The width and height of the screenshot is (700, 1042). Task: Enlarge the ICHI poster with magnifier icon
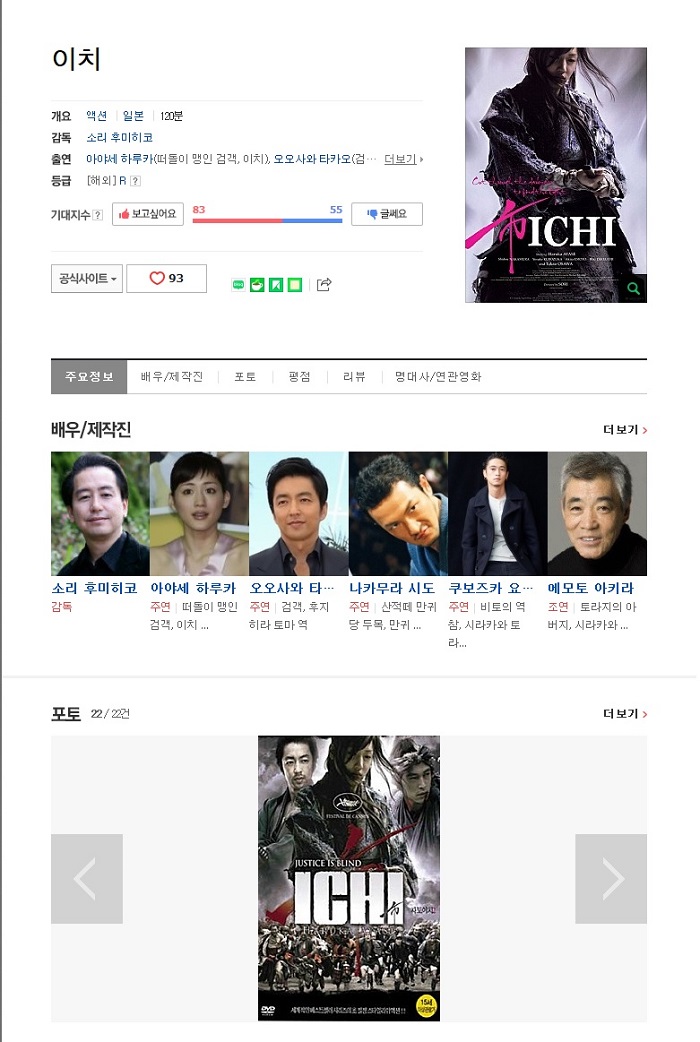tap(633, 289)
